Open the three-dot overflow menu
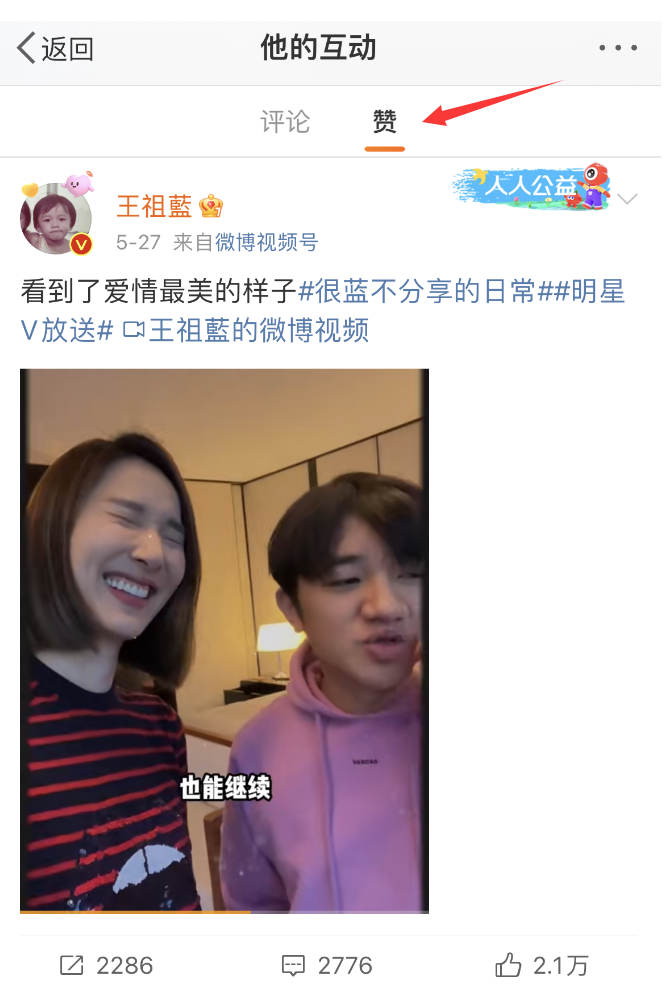 617,47
